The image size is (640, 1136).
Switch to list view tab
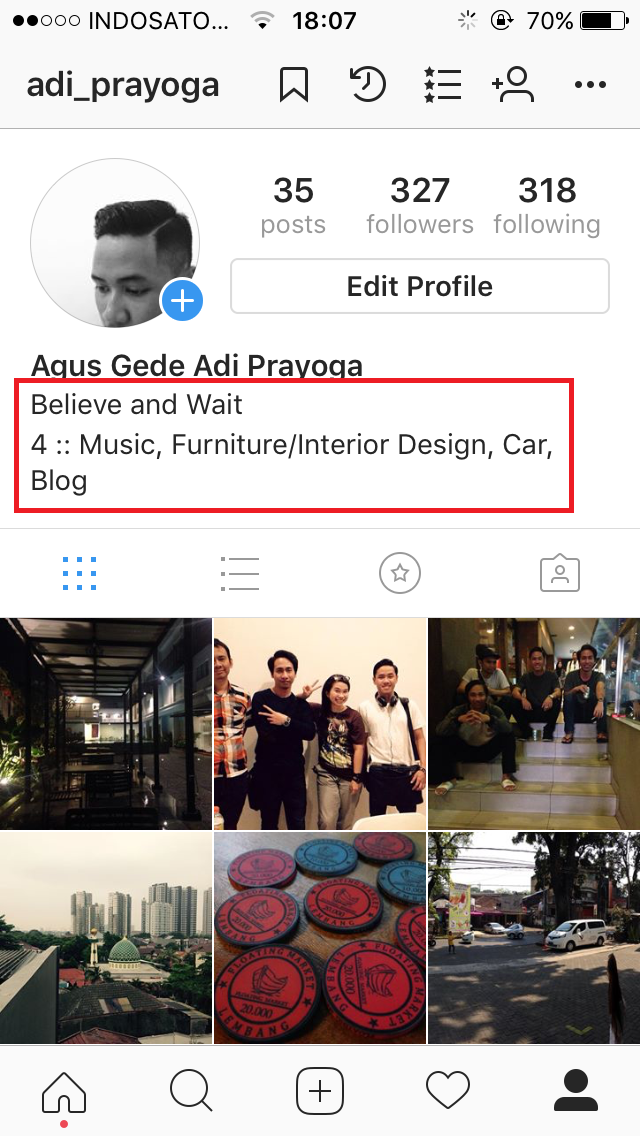[x=240, y=574]
